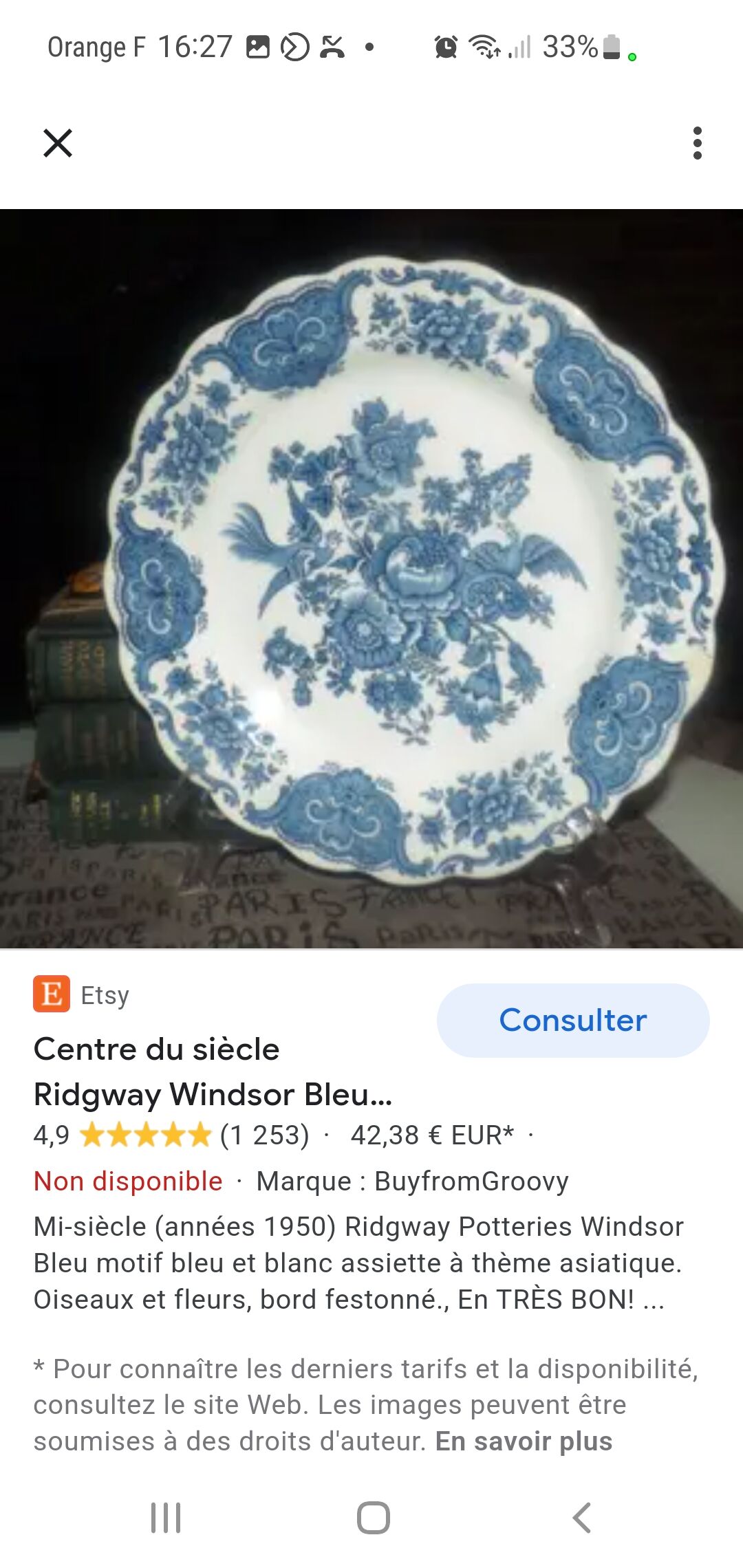Viewport: 743px width, 1568px height.
Task: Open the three-dot overflow menu
Action: [697, 143]
